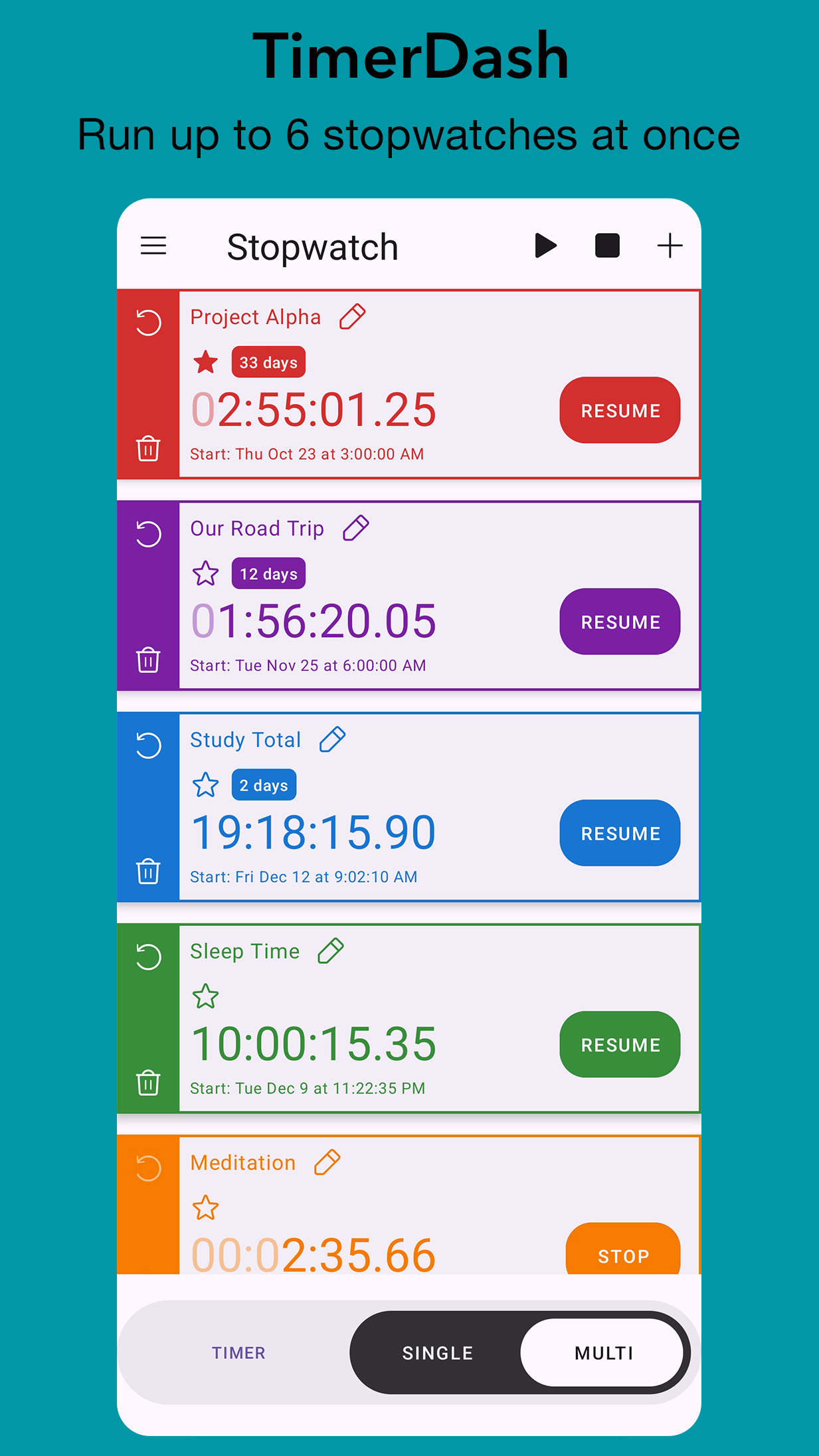This screenshot has height=1456, width=819.
Task: Switch to SINGLE stopwatch mode
Action: point(437,1352)
